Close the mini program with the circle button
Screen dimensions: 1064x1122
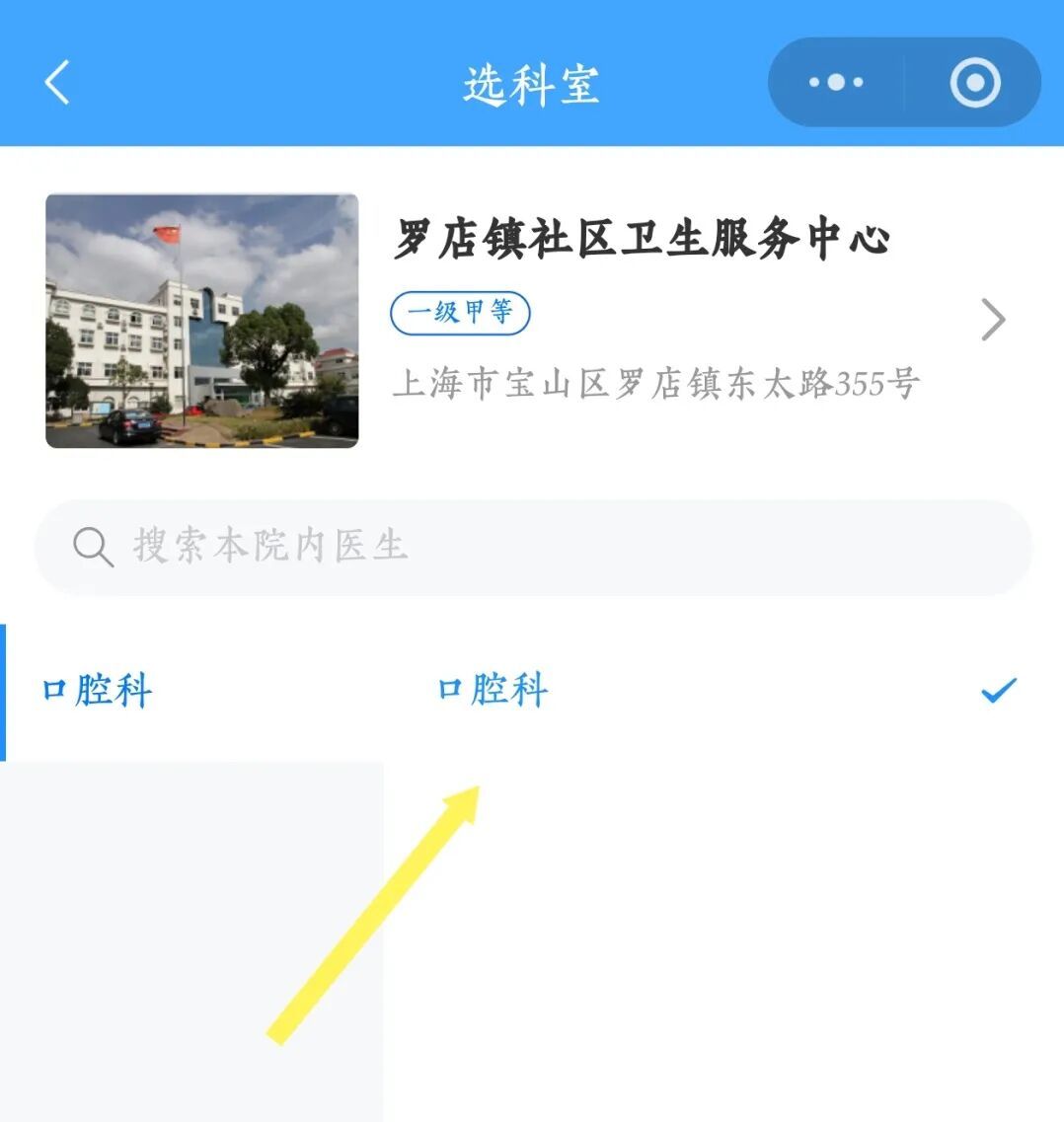[974, 82]
